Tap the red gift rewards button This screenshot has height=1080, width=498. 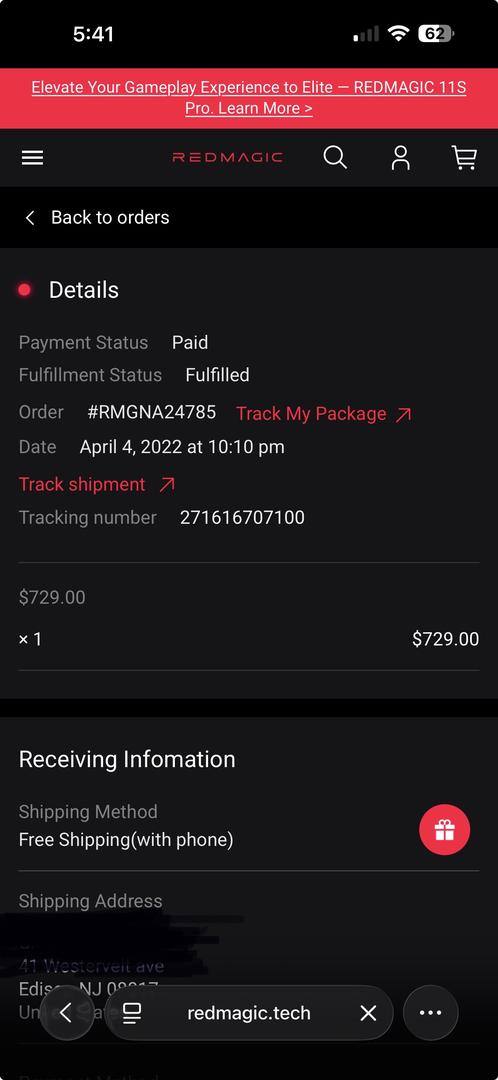click(x=444, y=829)
